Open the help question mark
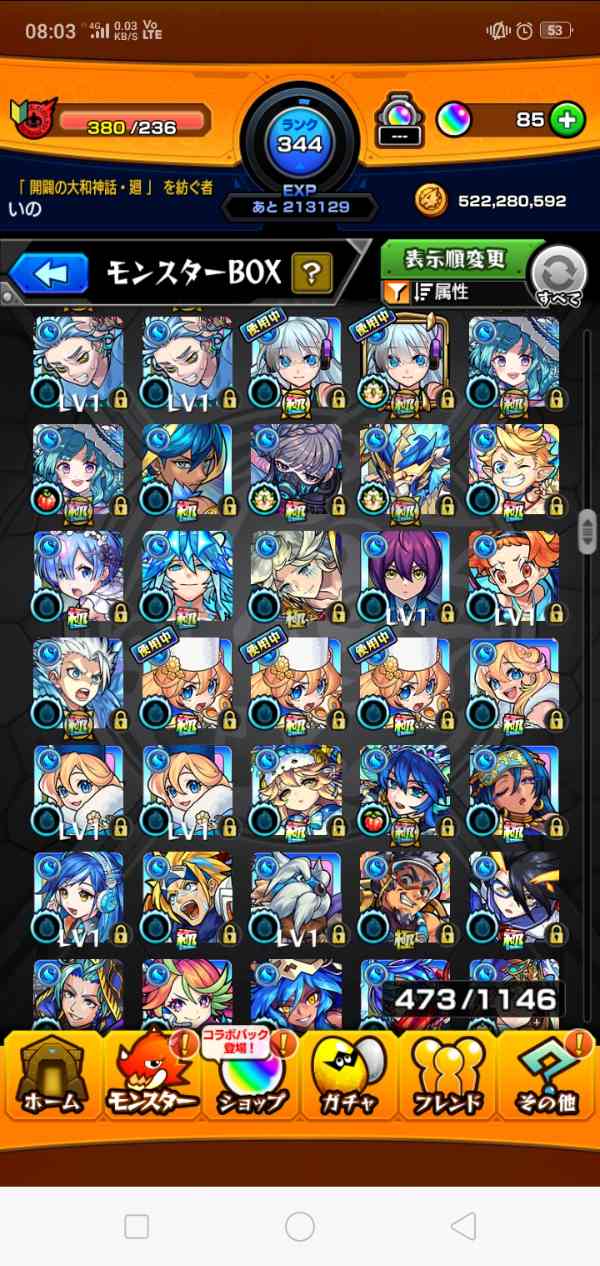 (x=312, y=273)
